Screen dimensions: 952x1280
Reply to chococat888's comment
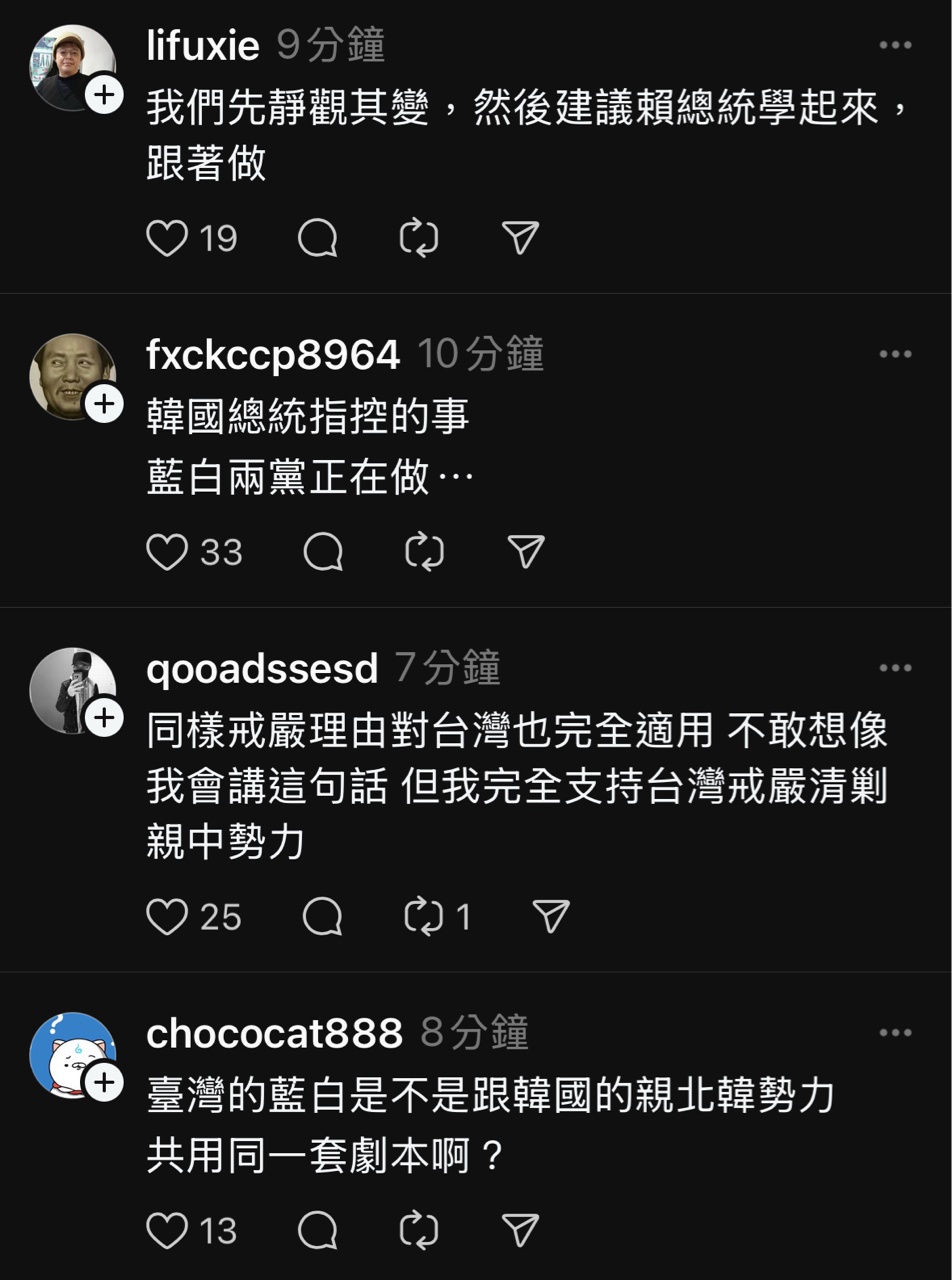pyautogui.click(x=318, y=1231)
